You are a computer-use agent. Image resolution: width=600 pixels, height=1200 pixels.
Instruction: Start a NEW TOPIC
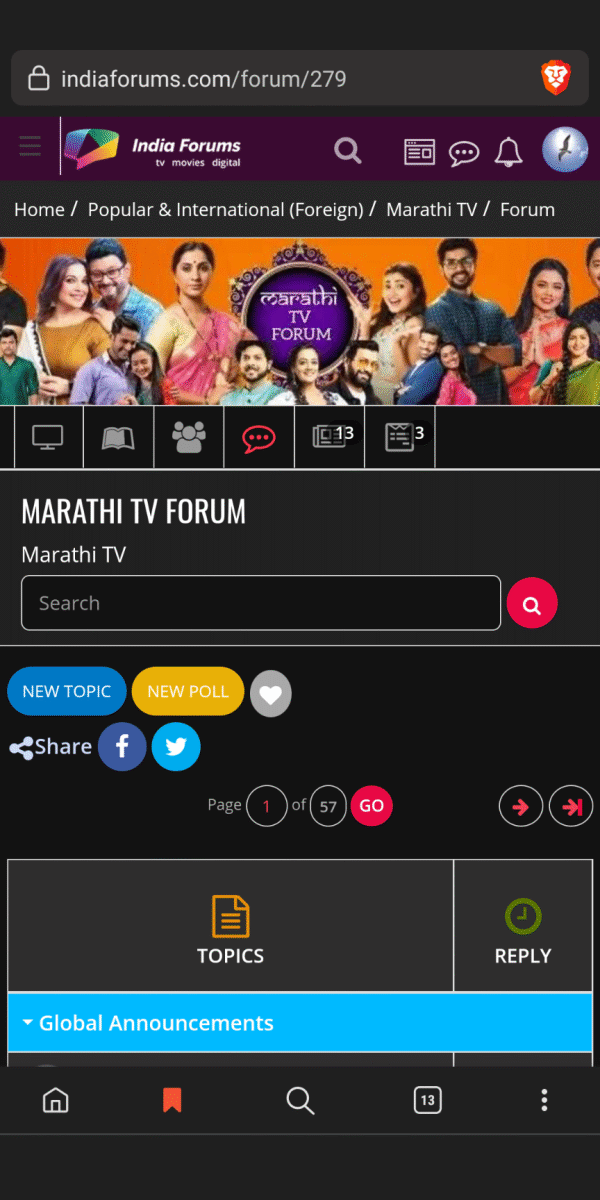[66, 691]
